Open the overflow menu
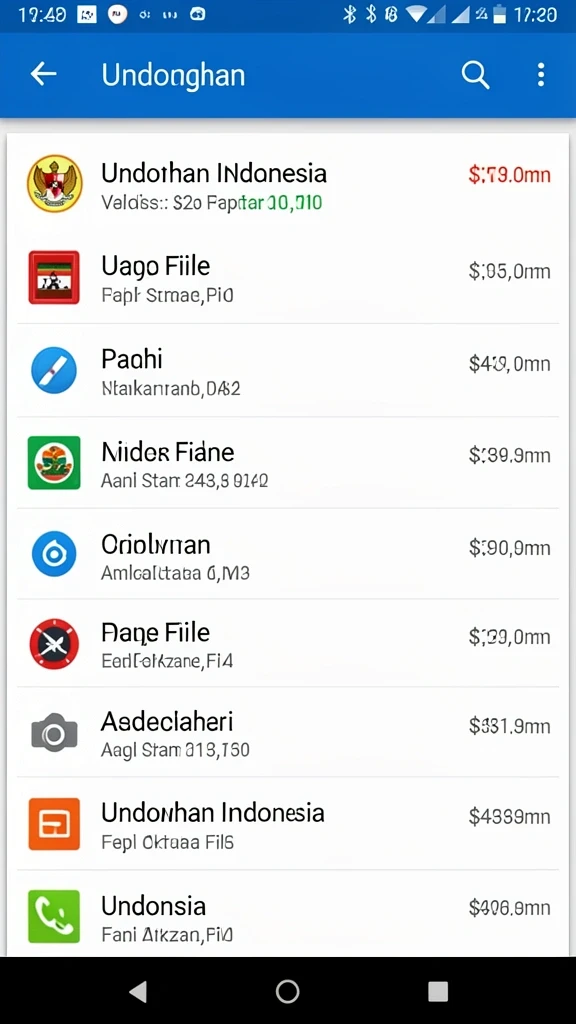This screenshot has height=1024, width=576. pos(540,75)
